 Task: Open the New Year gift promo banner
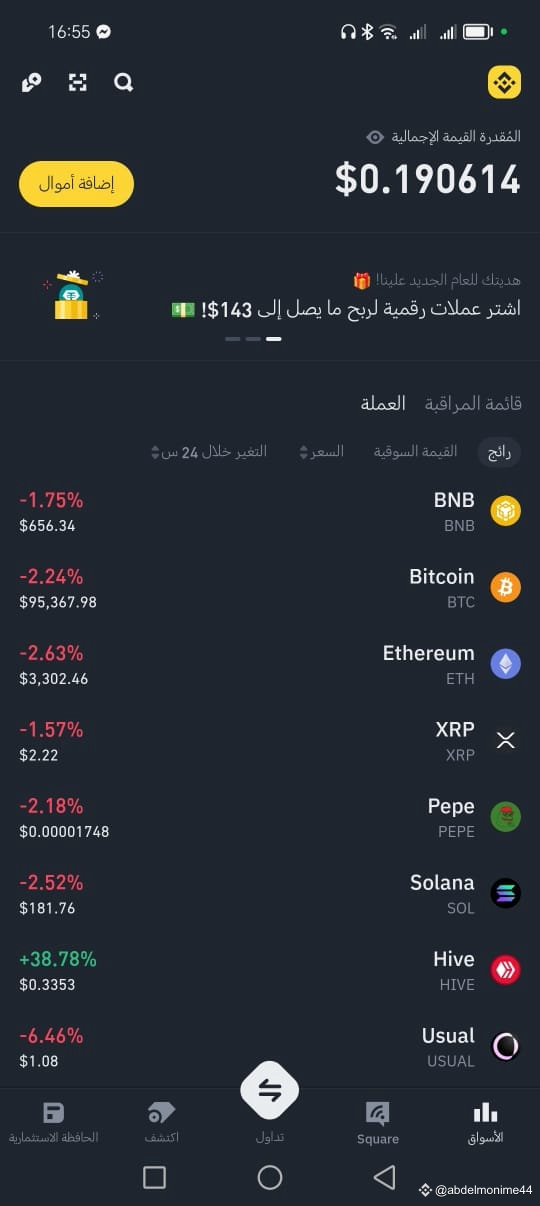[x=270, y=296]
